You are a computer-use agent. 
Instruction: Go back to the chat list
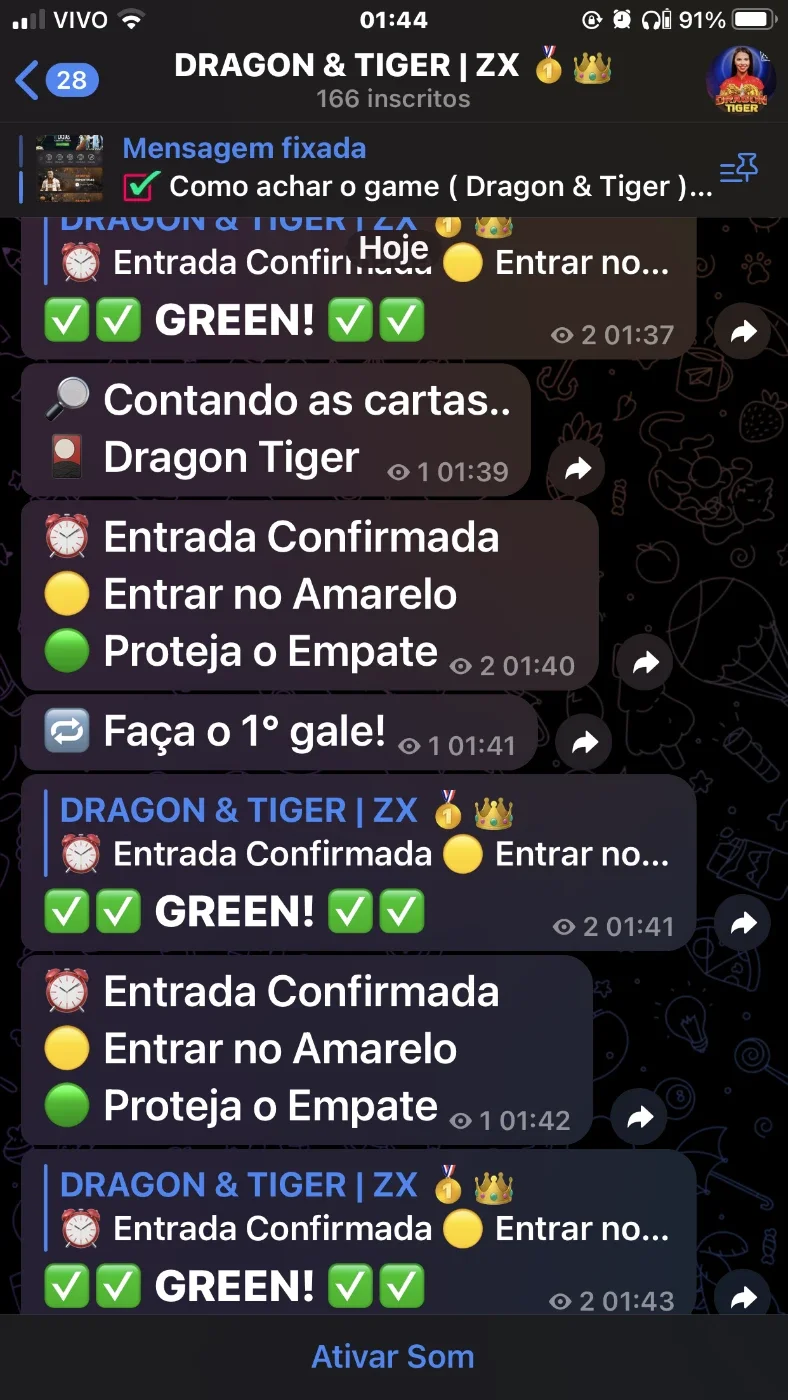[56, 80]
